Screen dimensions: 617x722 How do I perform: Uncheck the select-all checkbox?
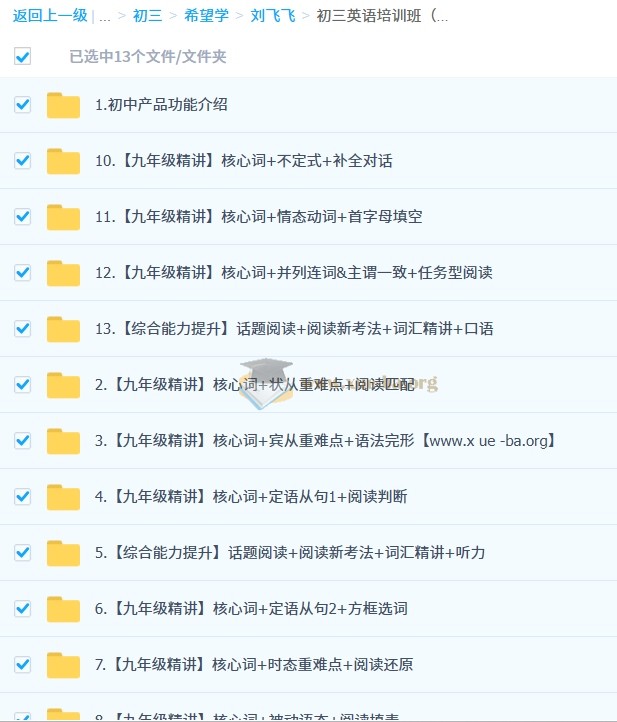23,57
